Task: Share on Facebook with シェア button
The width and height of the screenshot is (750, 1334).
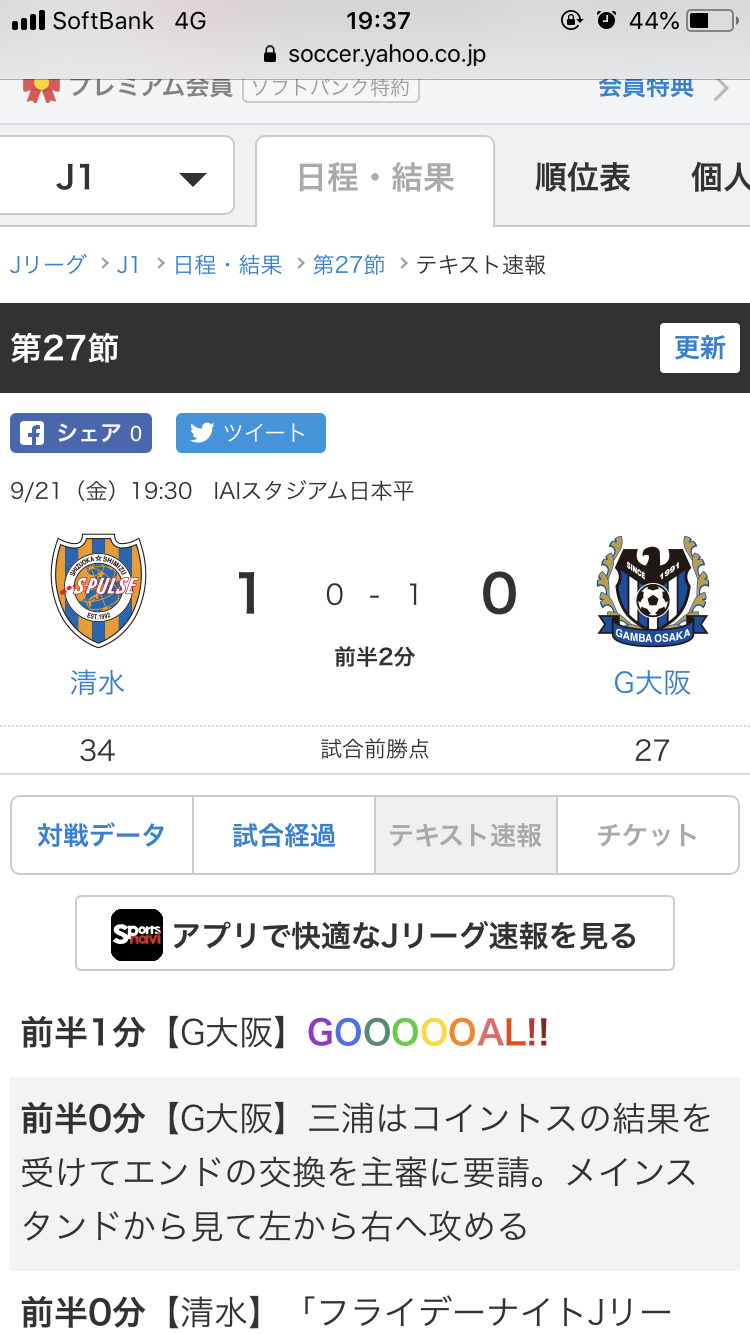Action: pyautogui.click(x=81, y=433)
